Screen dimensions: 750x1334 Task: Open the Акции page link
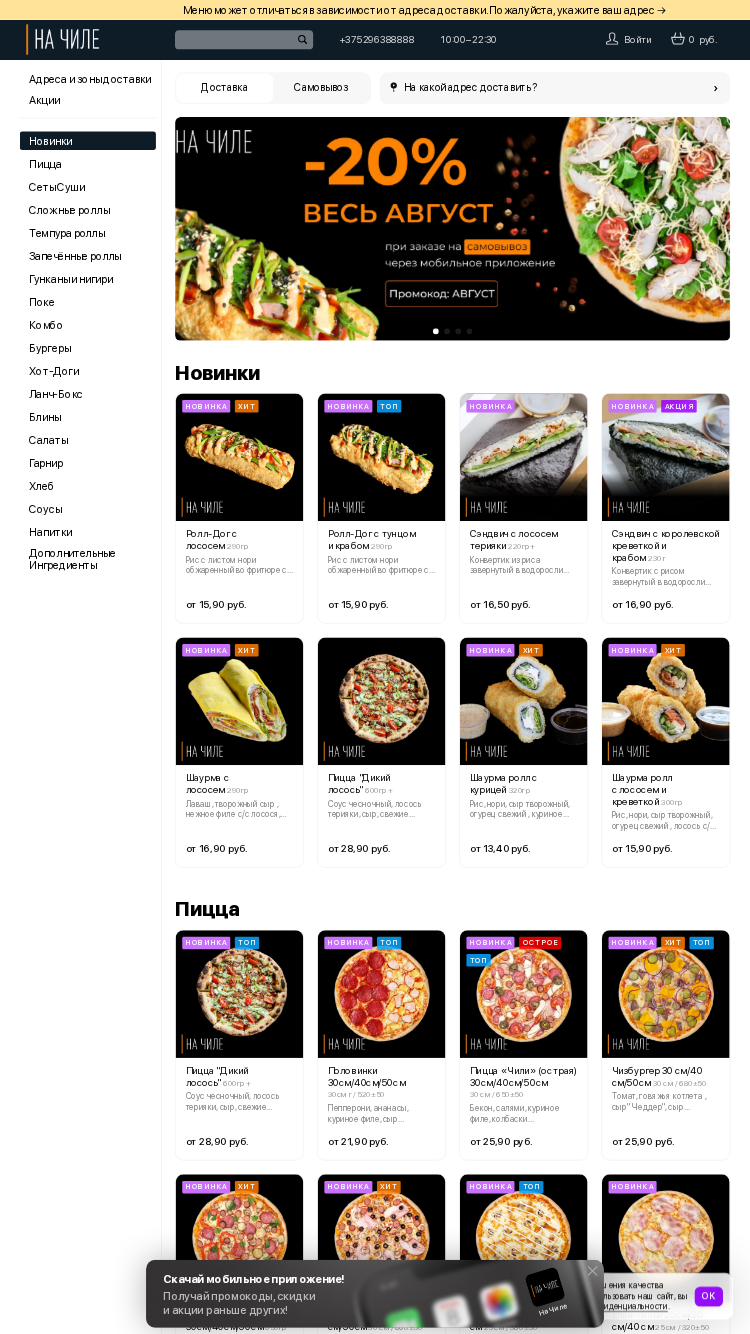[45, 100]
